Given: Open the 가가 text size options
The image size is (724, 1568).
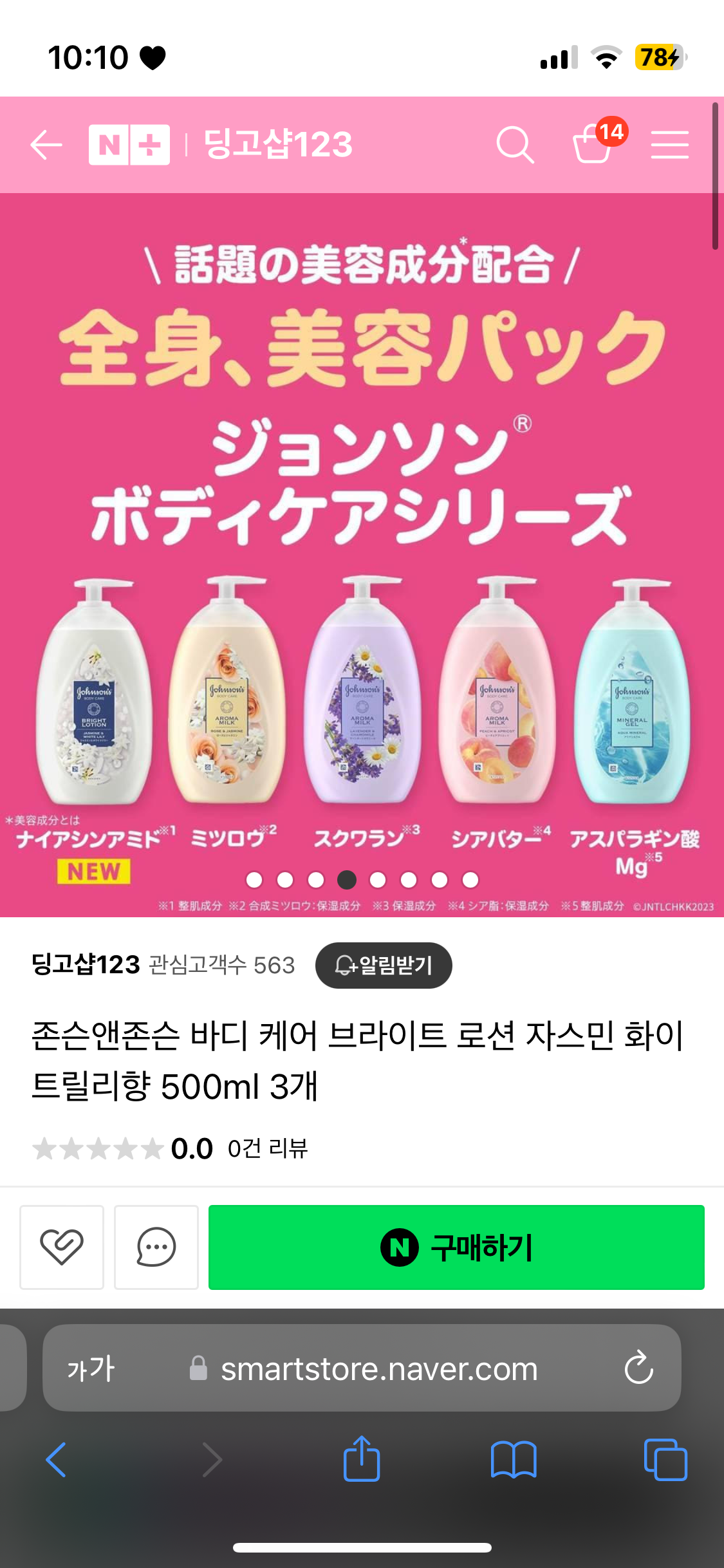Looking at the screenshot, I should click(91, 1368).
